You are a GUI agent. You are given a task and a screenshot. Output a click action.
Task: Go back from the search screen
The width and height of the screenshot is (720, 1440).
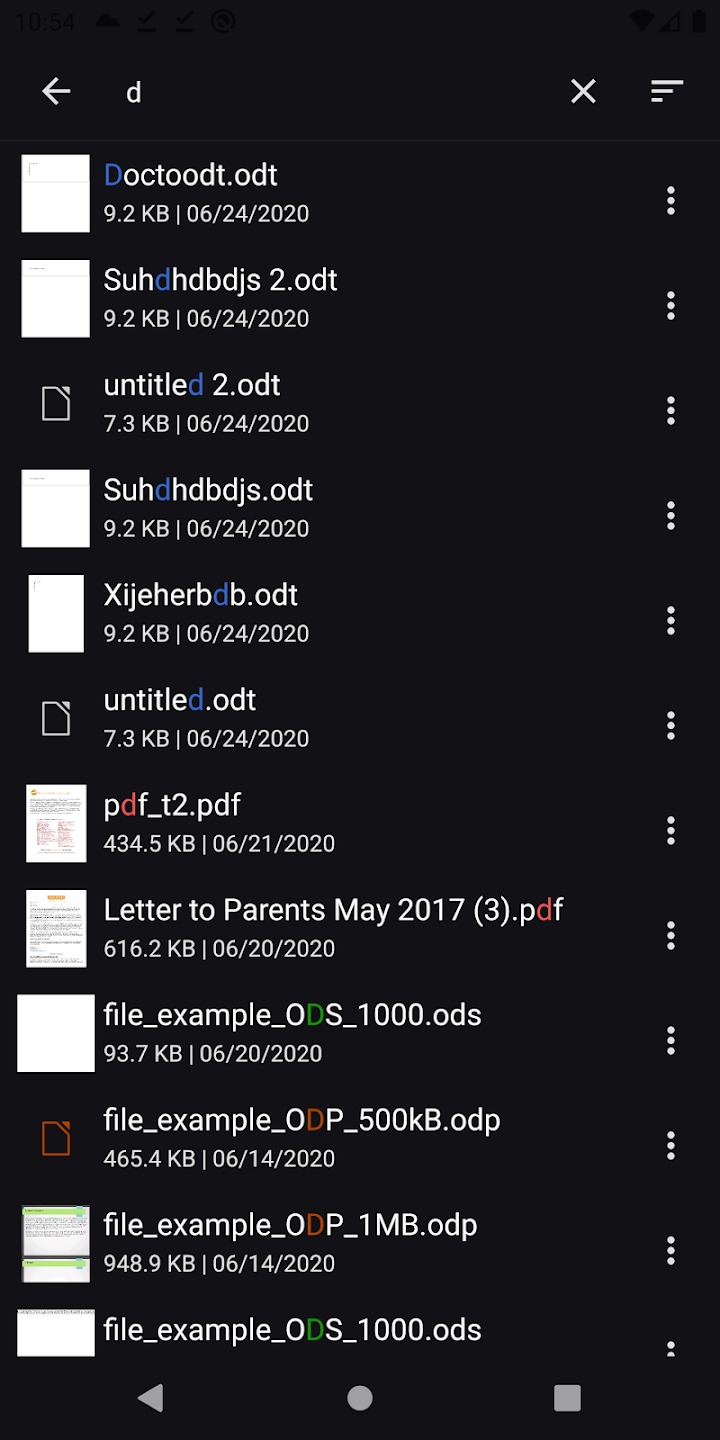[56, 92]
